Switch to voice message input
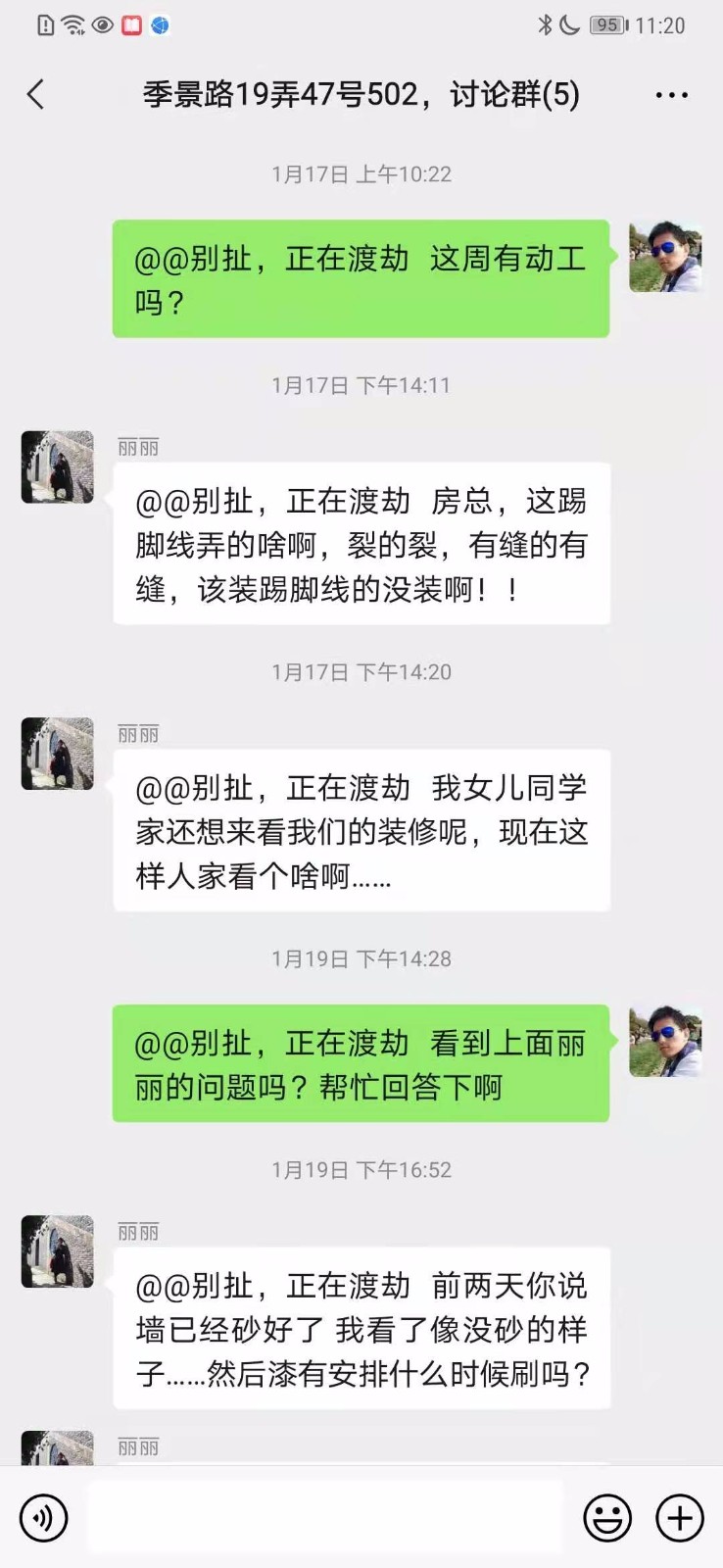Image resolution: width=723 pixels, height=1568 pixels. coord(44,1518)
